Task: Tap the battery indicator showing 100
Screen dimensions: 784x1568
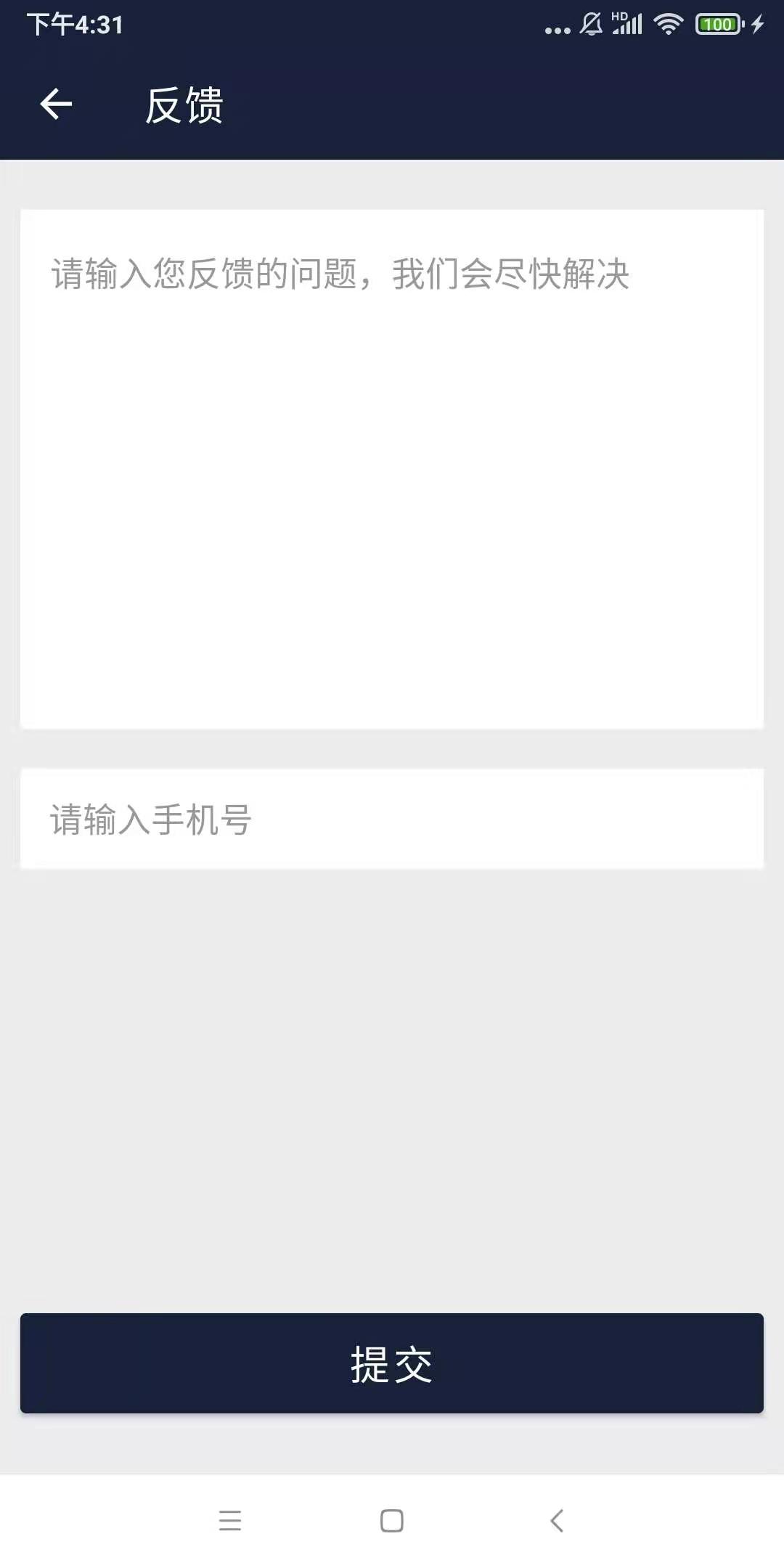Action: click(x=718, y=24)
